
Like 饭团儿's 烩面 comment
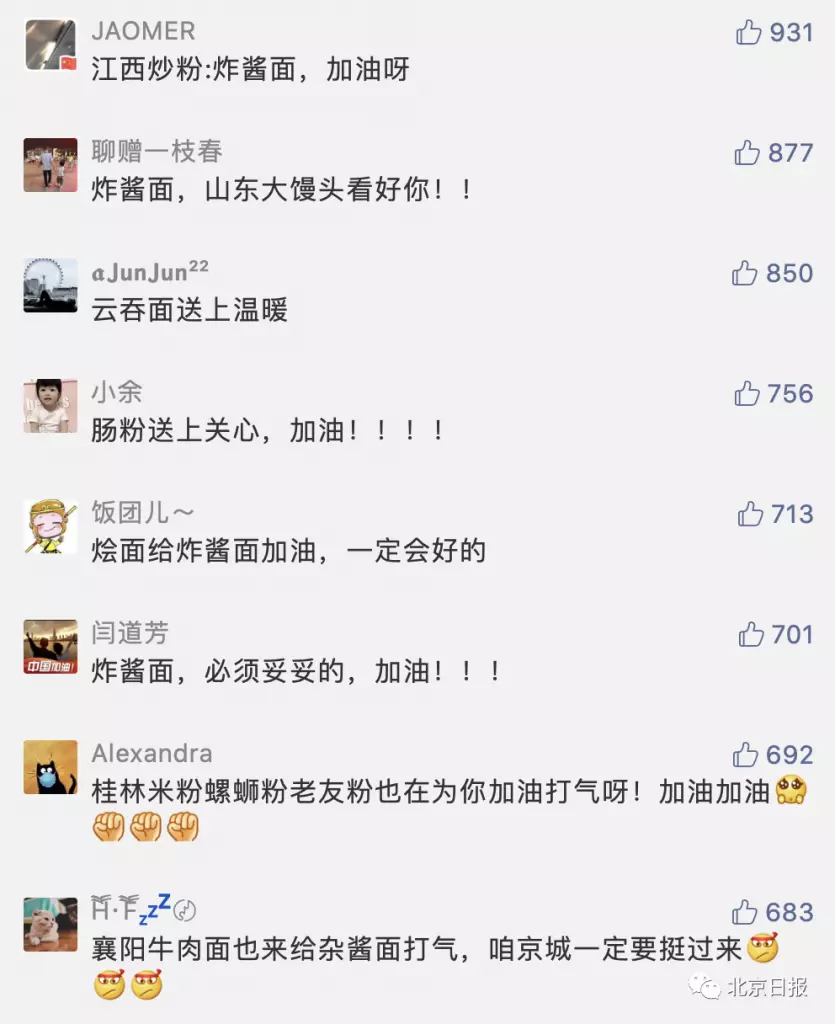click(x=750, y=514)
